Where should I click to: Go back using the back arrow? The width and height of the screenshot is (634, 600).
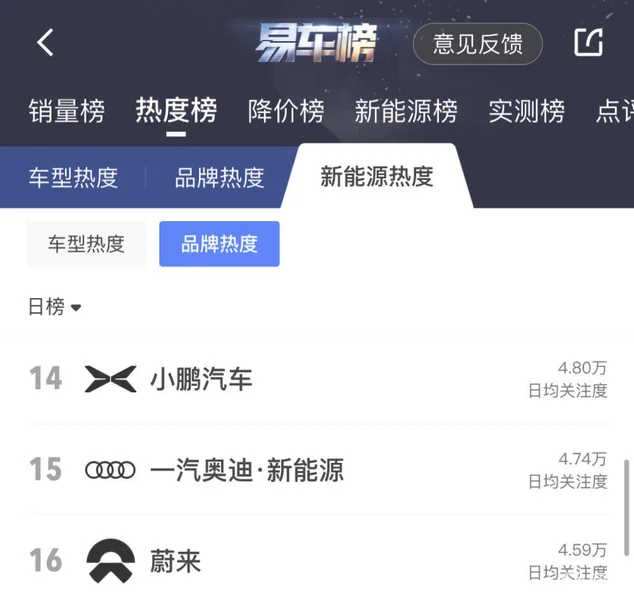point(45,43)
